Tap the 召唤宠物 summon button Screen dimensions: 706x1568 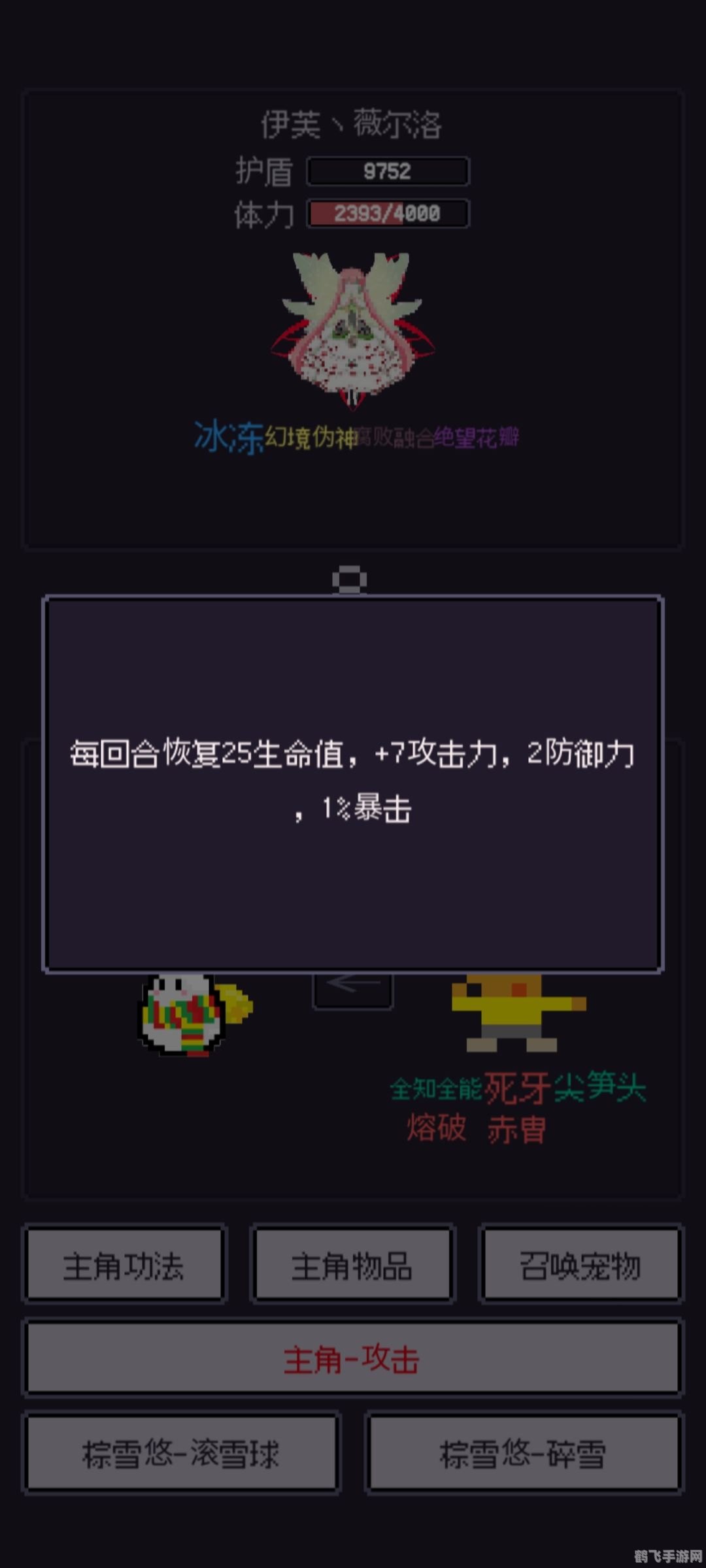pos(581,1264)
